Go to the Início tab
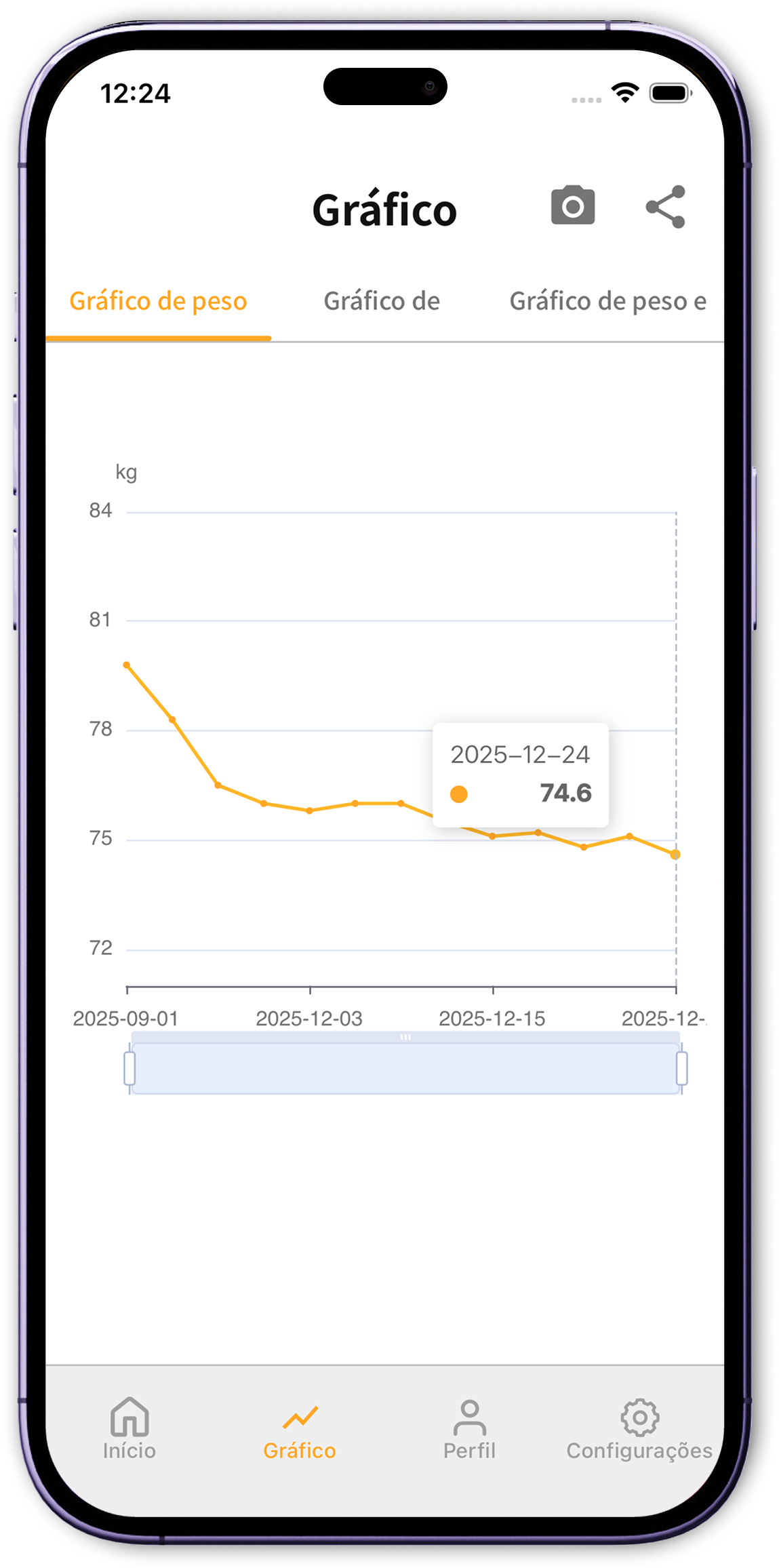 click(x=129, y=1429)
